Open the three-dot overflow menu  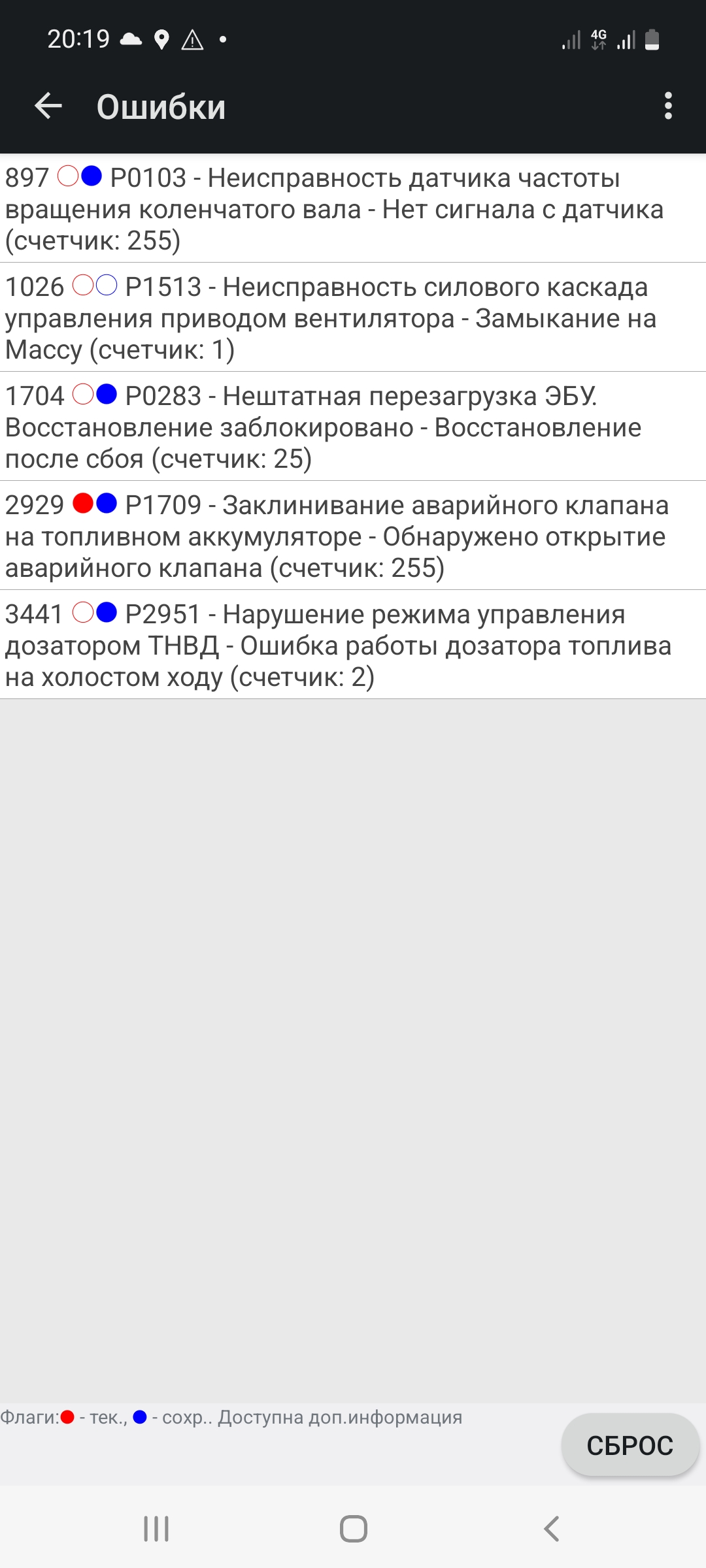[667, 106]
